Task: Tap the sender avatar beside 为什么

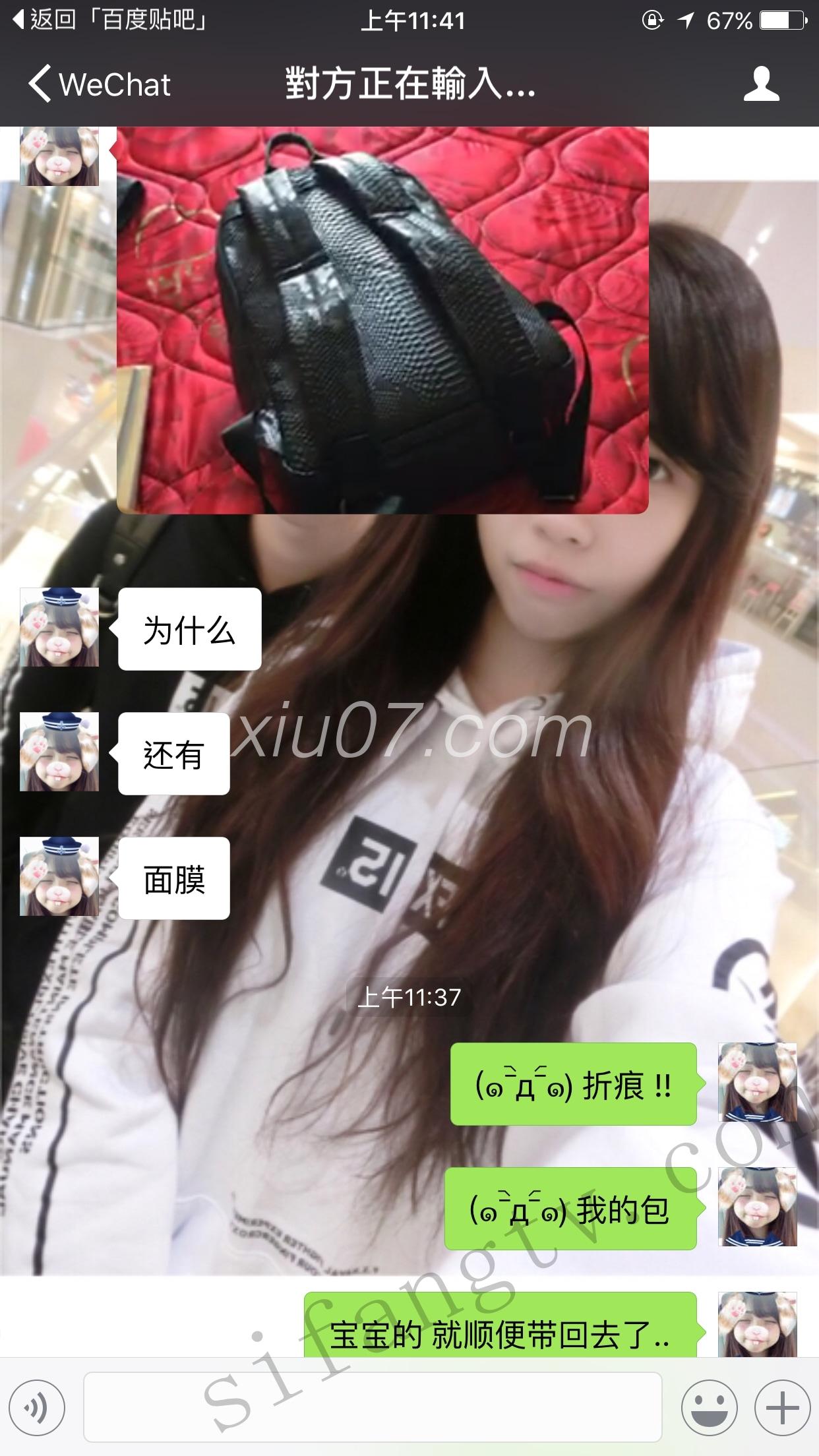Action: click(59, 627)
